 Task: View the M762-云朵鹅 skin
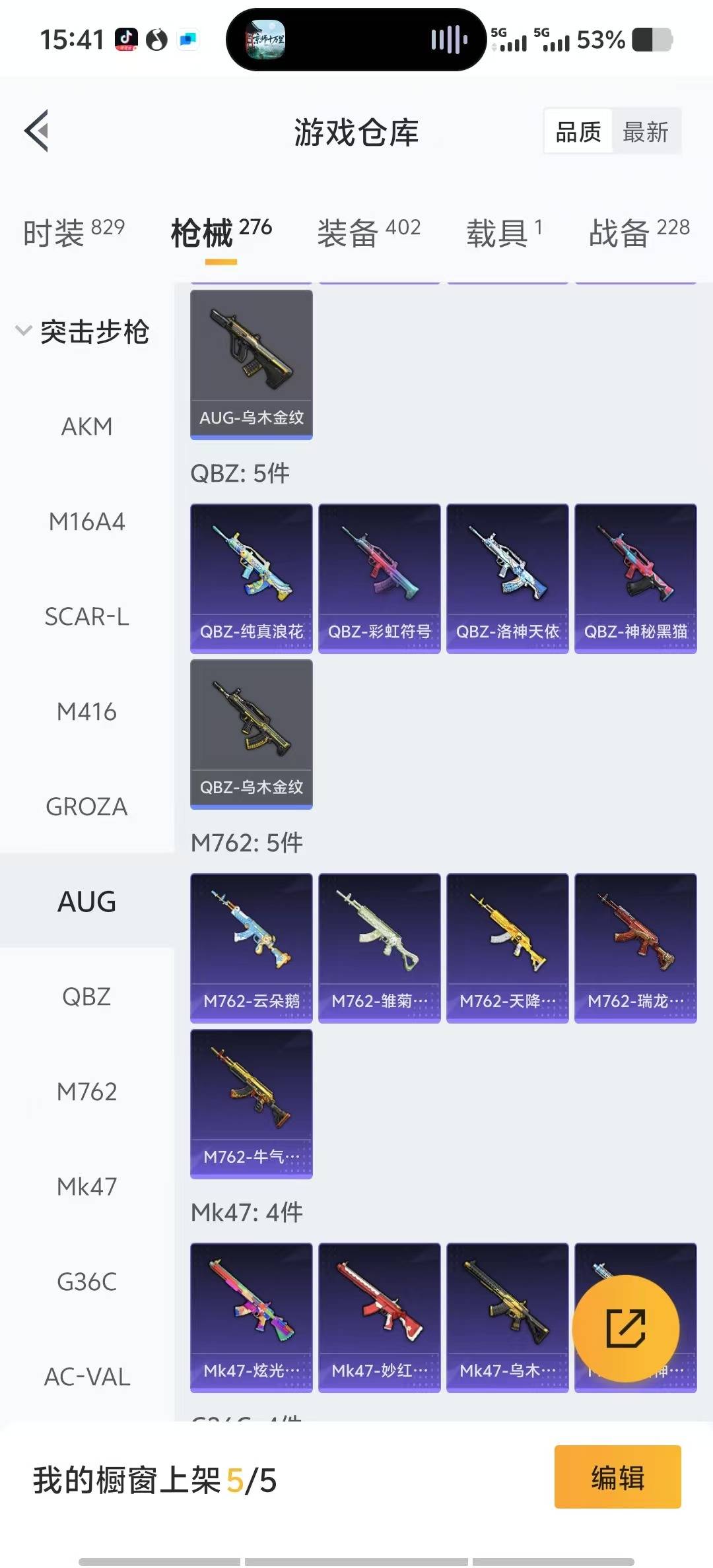(251, 948)
